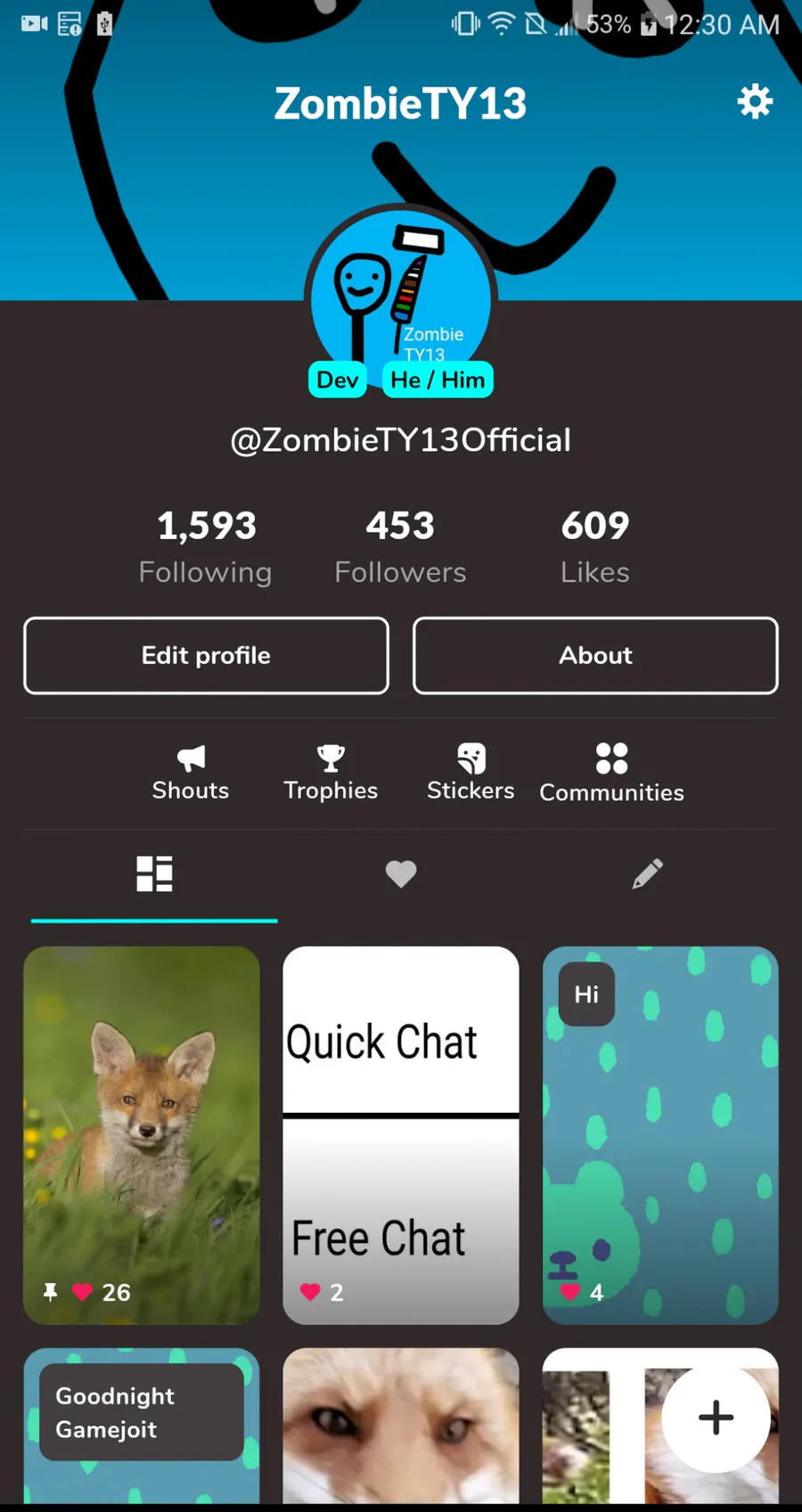Tap the Edit profile button
The image size is (802, 1512).
pyautogui.click(x=206, y=656)
